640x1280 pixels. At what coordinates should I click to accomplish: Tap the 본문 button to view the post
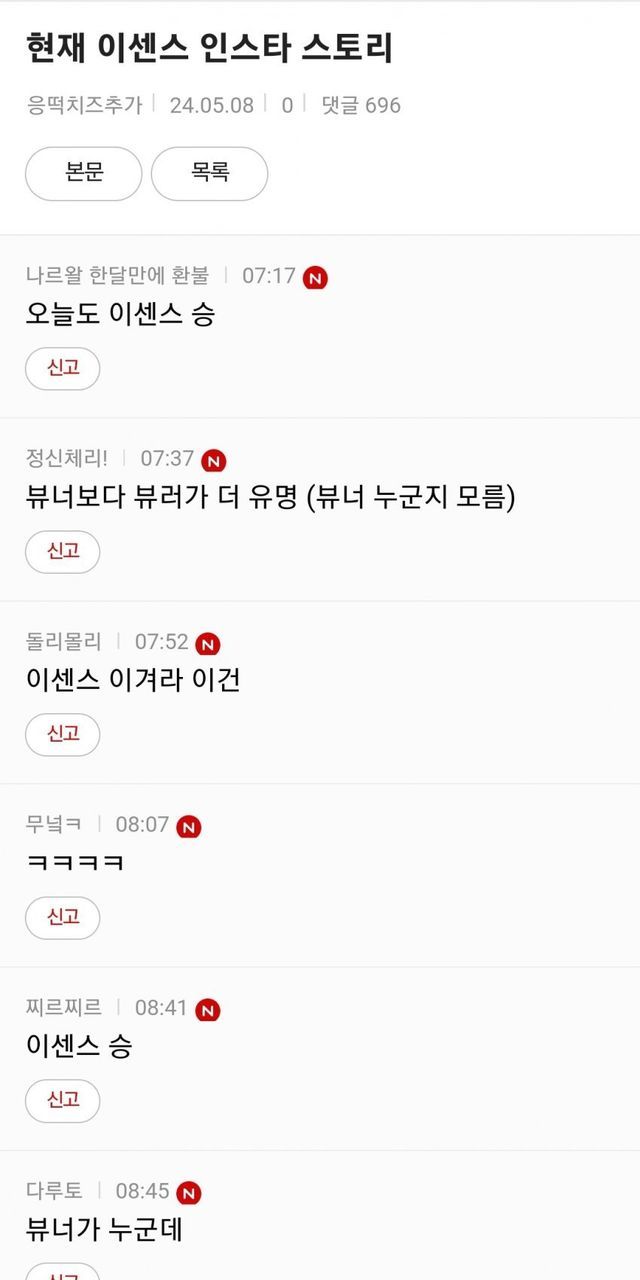pos(84,173)
